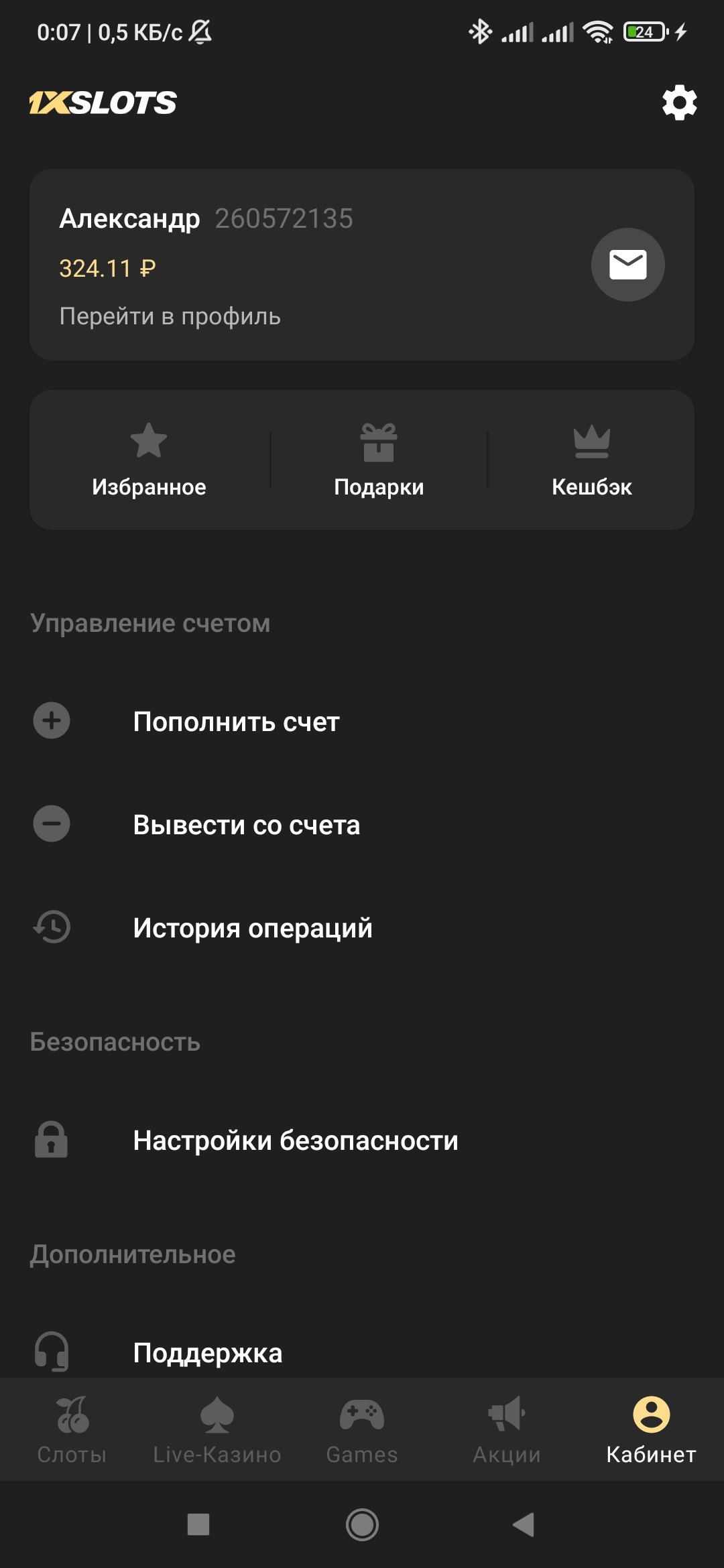This screenshot has width=724, height=1568.
Task: Open 'История операций' history
Action: pos(252,928)
